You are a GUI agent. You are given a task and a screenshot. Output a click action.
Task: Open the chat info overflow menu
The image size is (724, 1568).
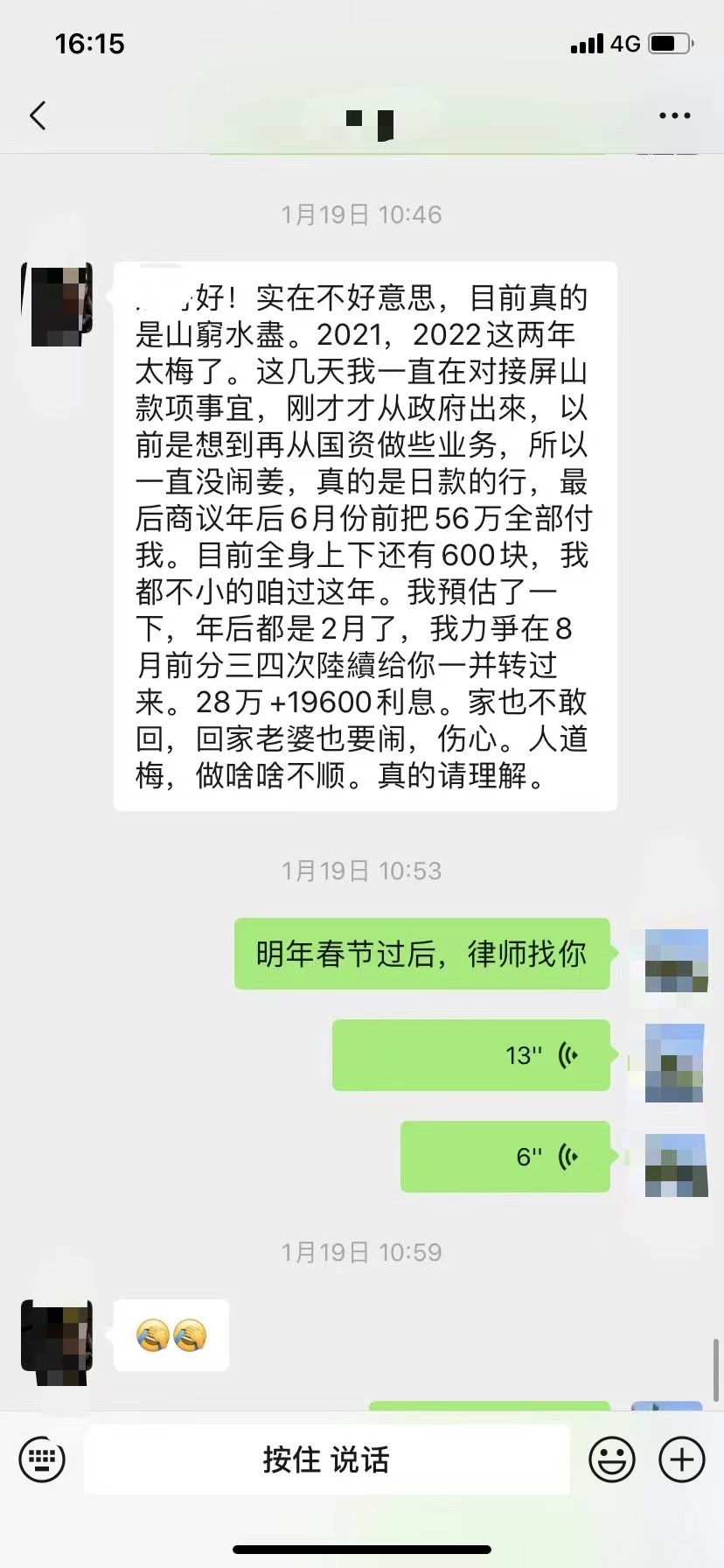pos(674,115)
